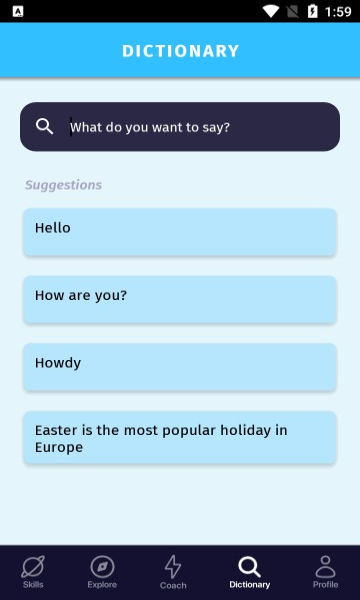The width and height of the screenshot is (360, 600).
Task: Tap the 'What do you want to say?' search field
Action: pyautogui.click(x=180, y=127)
